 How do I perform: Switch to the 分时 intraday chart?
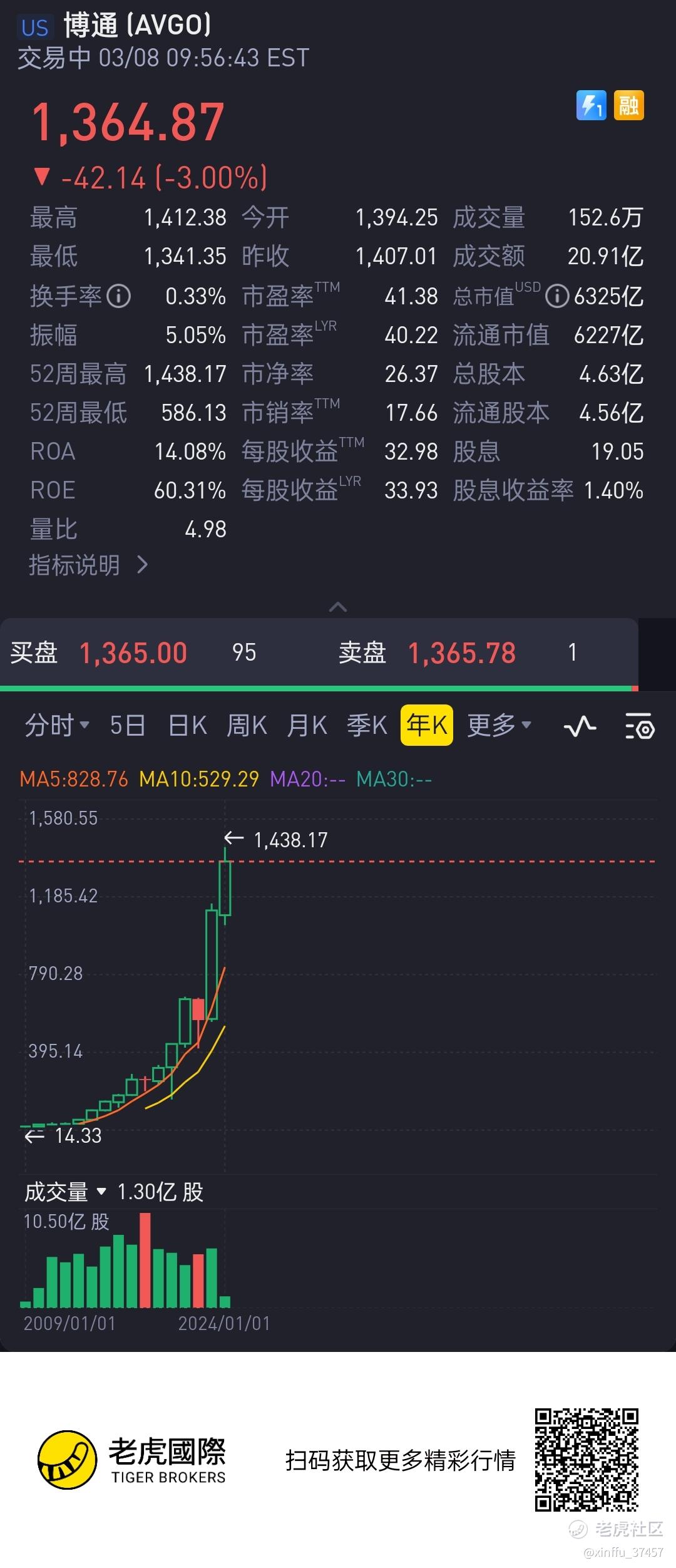(x=56, y=726)
